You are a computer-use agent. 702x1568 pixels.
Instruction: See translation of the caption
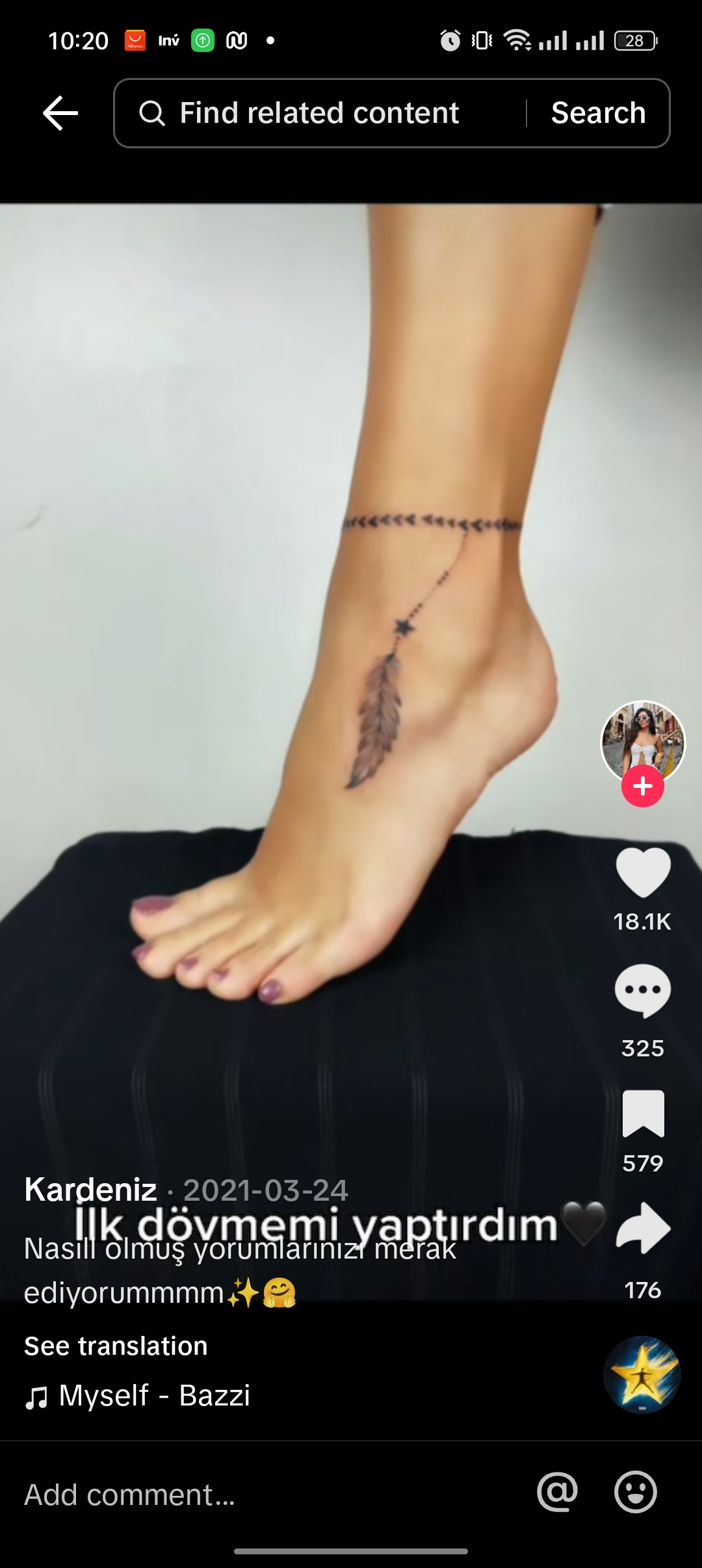click(x=116, y=1346)
